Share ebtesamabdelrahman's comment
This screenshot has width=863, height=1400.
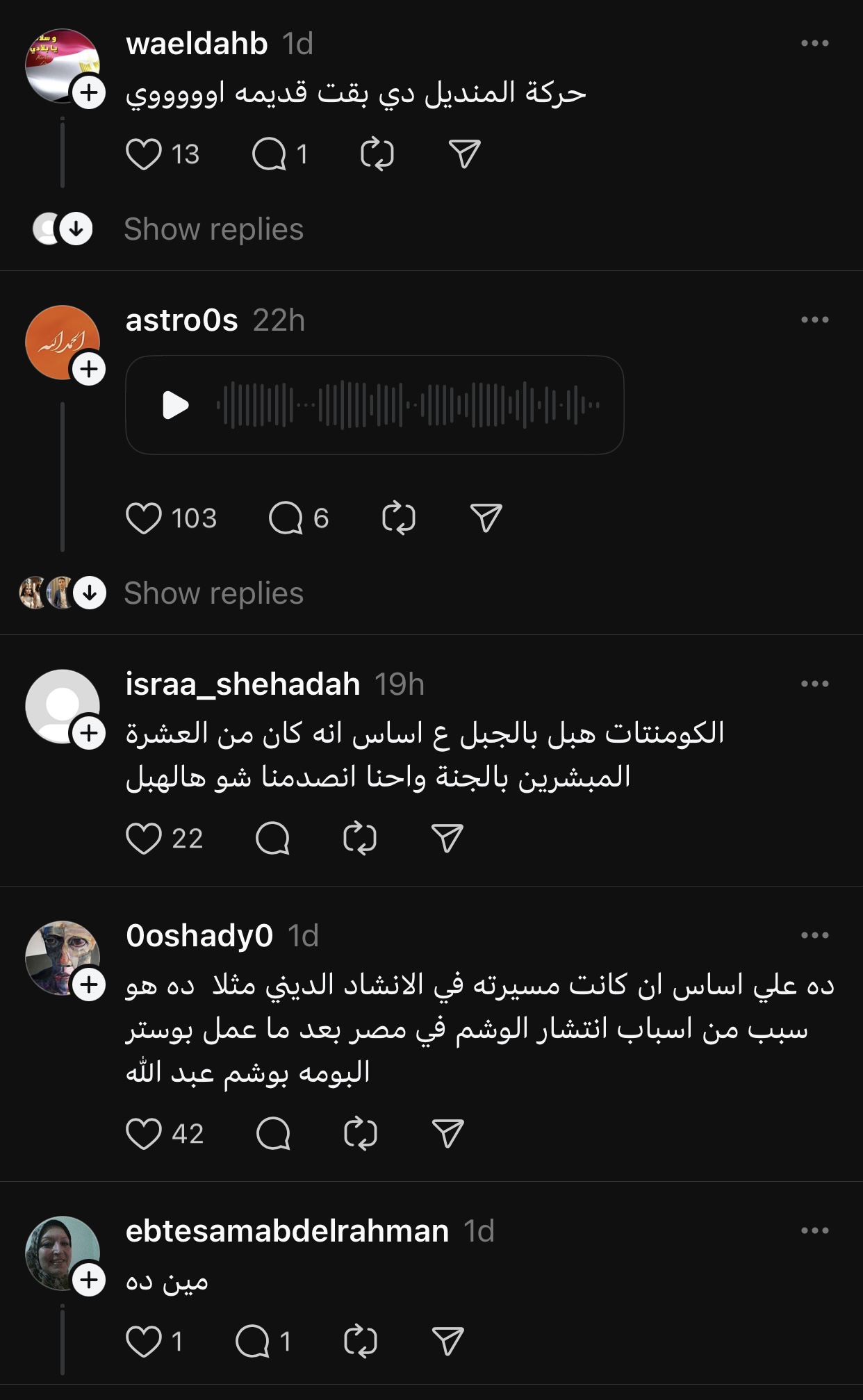[447, 1341]
